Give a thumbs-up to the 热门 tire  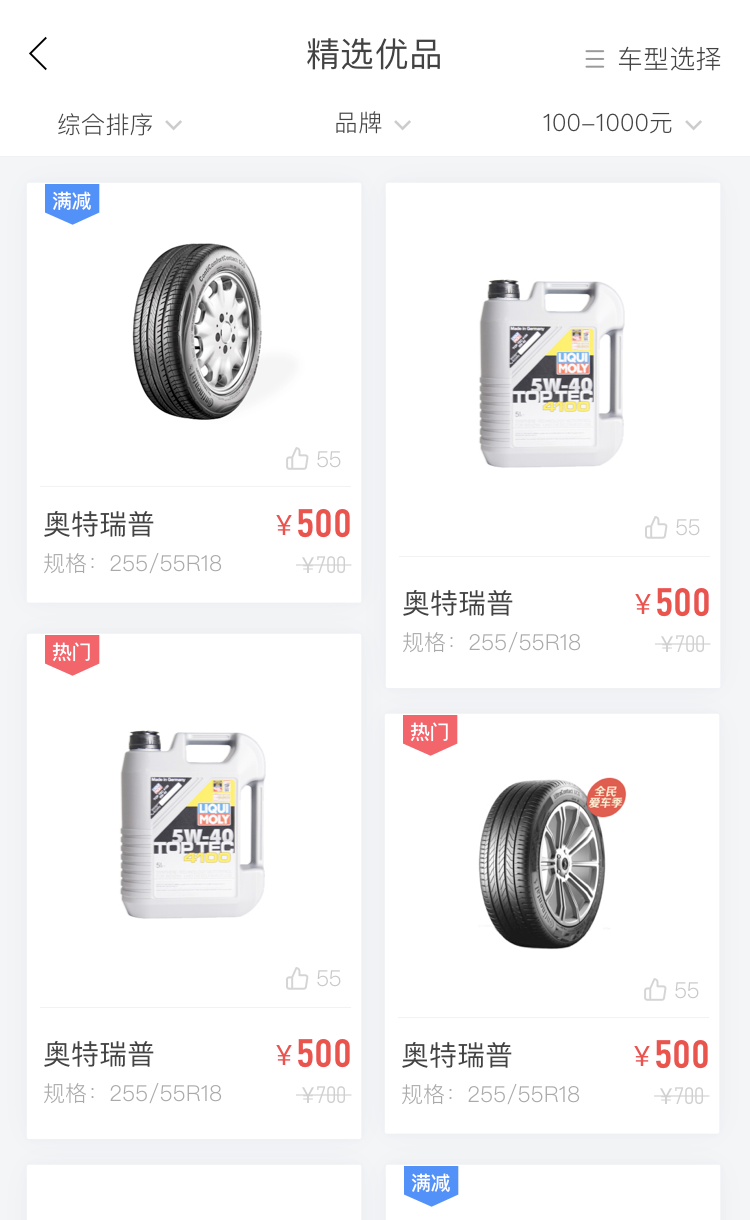point(656,991)
